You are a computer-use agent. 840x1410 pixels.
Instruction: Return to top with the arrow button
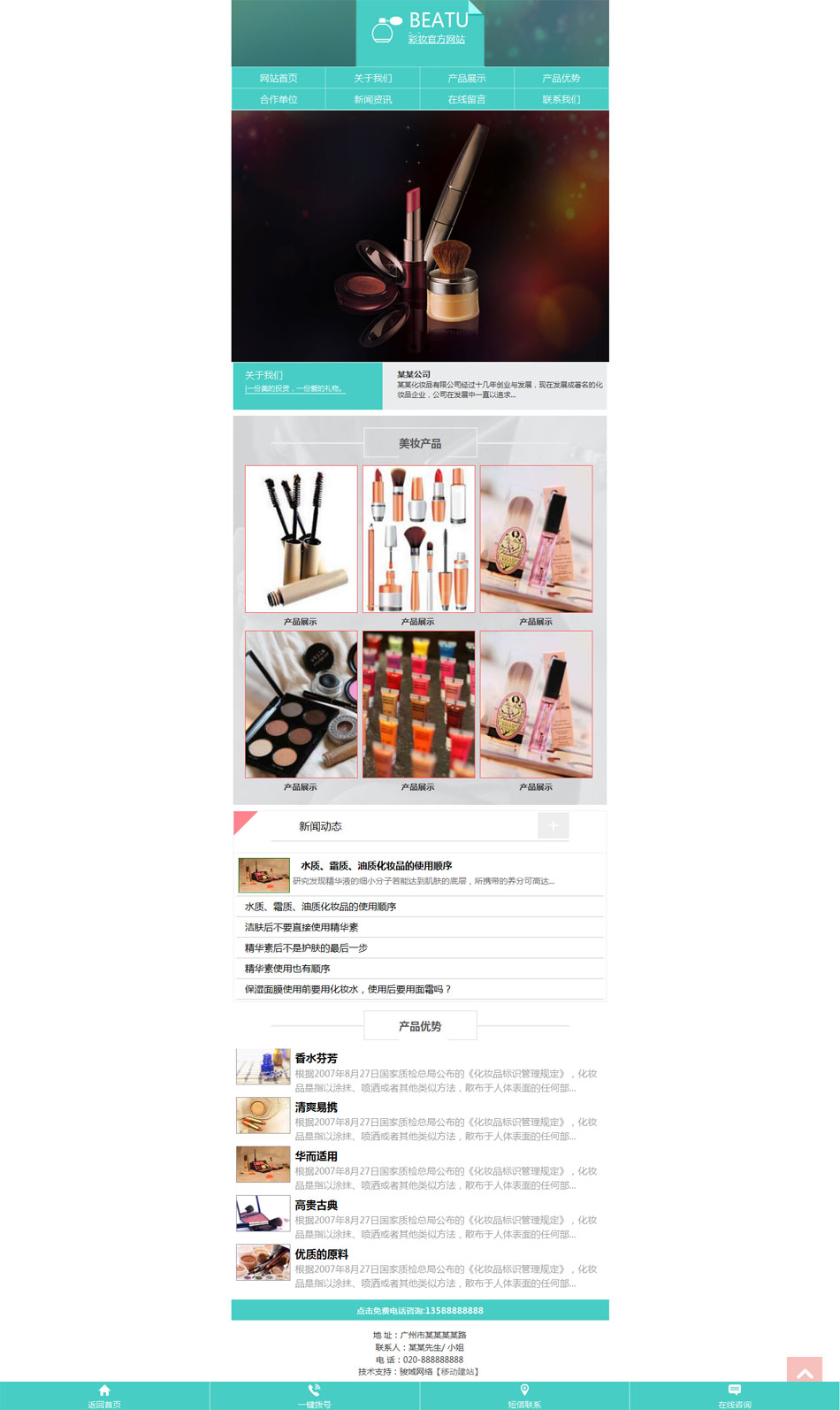point(804,1371)
